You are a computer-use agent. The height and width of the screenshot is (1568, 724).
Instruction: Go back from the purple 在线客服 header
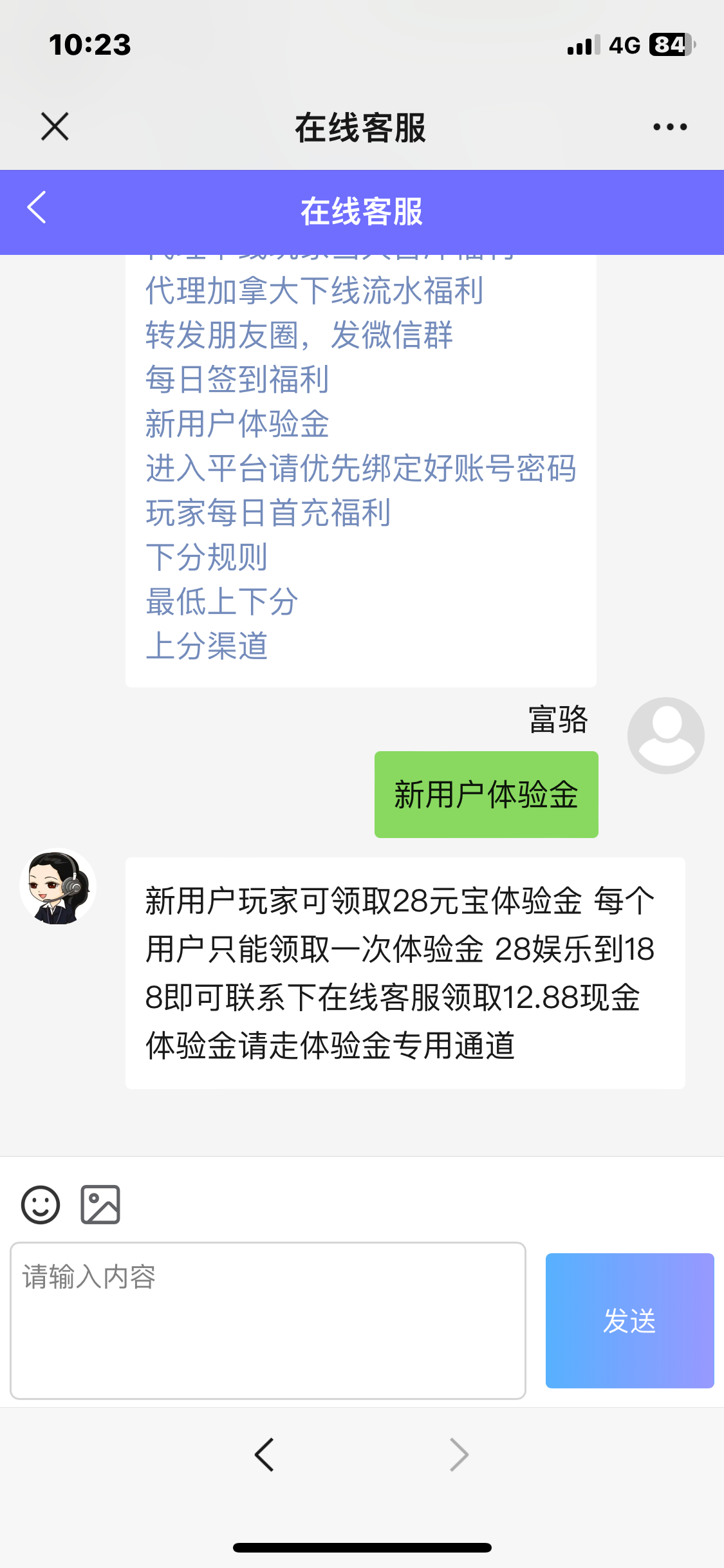click(37, 208)
